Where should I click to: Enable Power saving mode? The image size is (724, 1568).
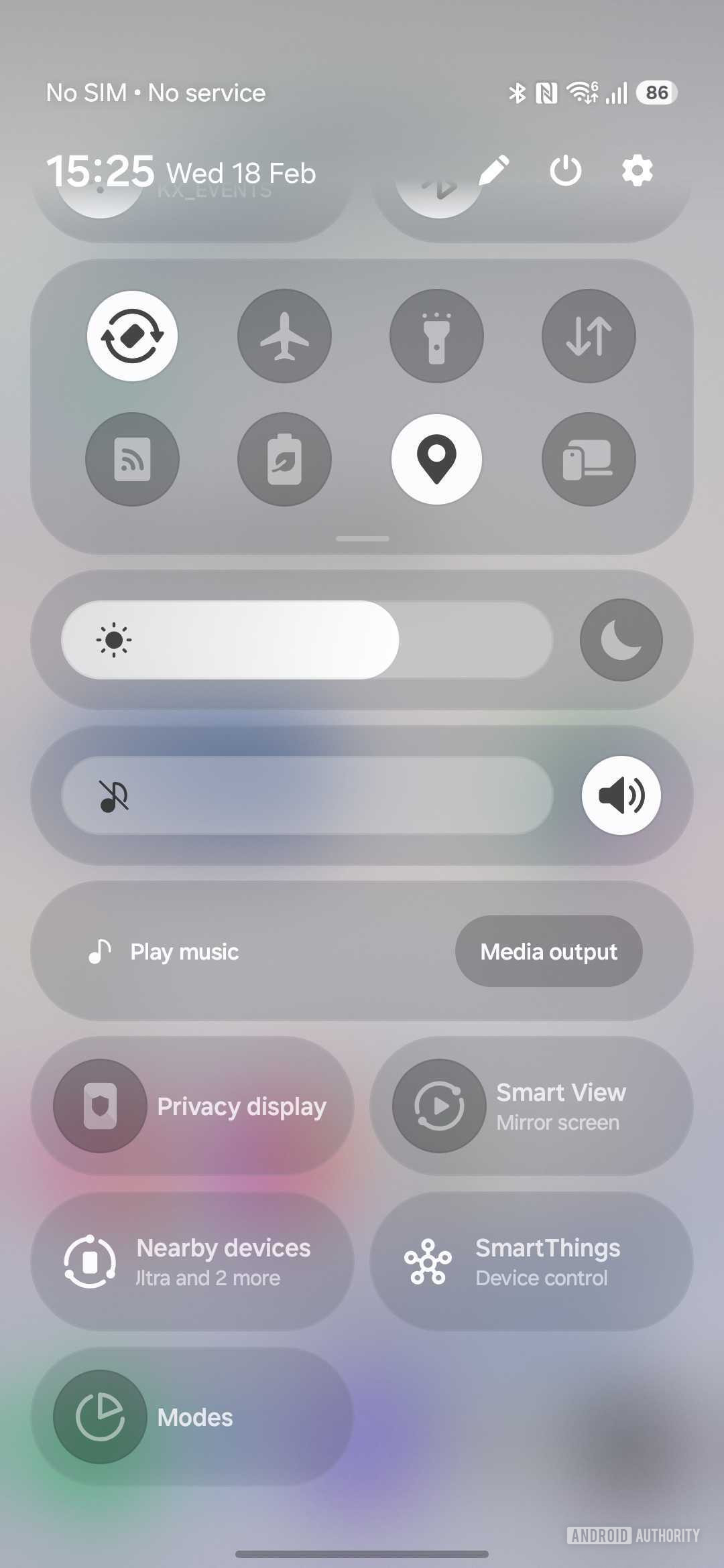coord(284,459)
